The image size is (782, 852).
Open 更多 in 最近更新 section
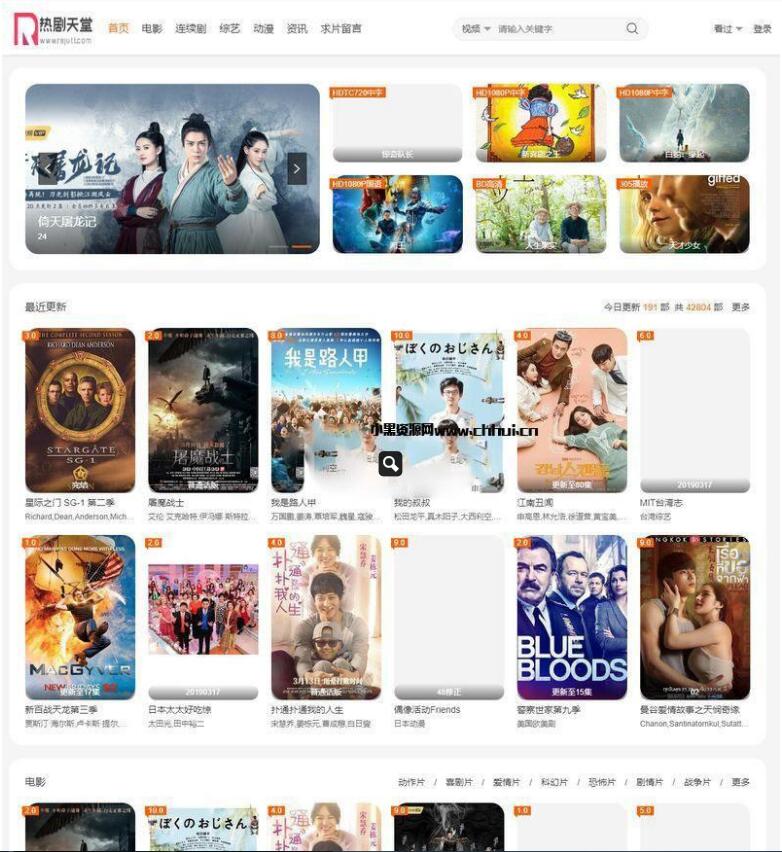(x=740, y=307)
